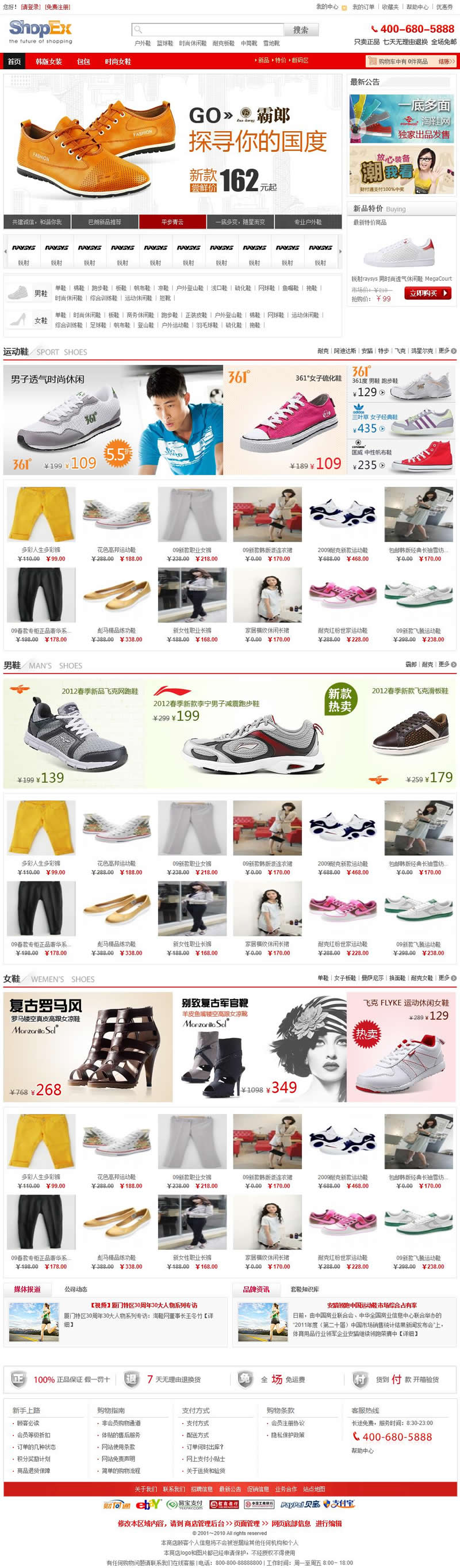Choose 跑步鞋 in the 男鞋 categories
The width and height of the screenshot is (460, 1568).
(x=100, y=288)
